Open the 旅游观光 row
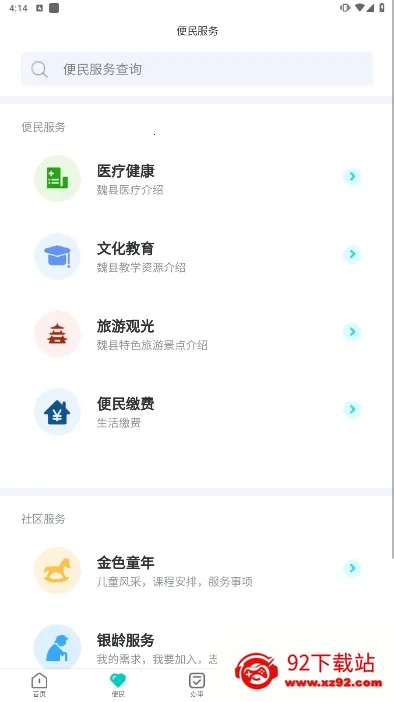This screenshot has width=394, height=702. 197,334
